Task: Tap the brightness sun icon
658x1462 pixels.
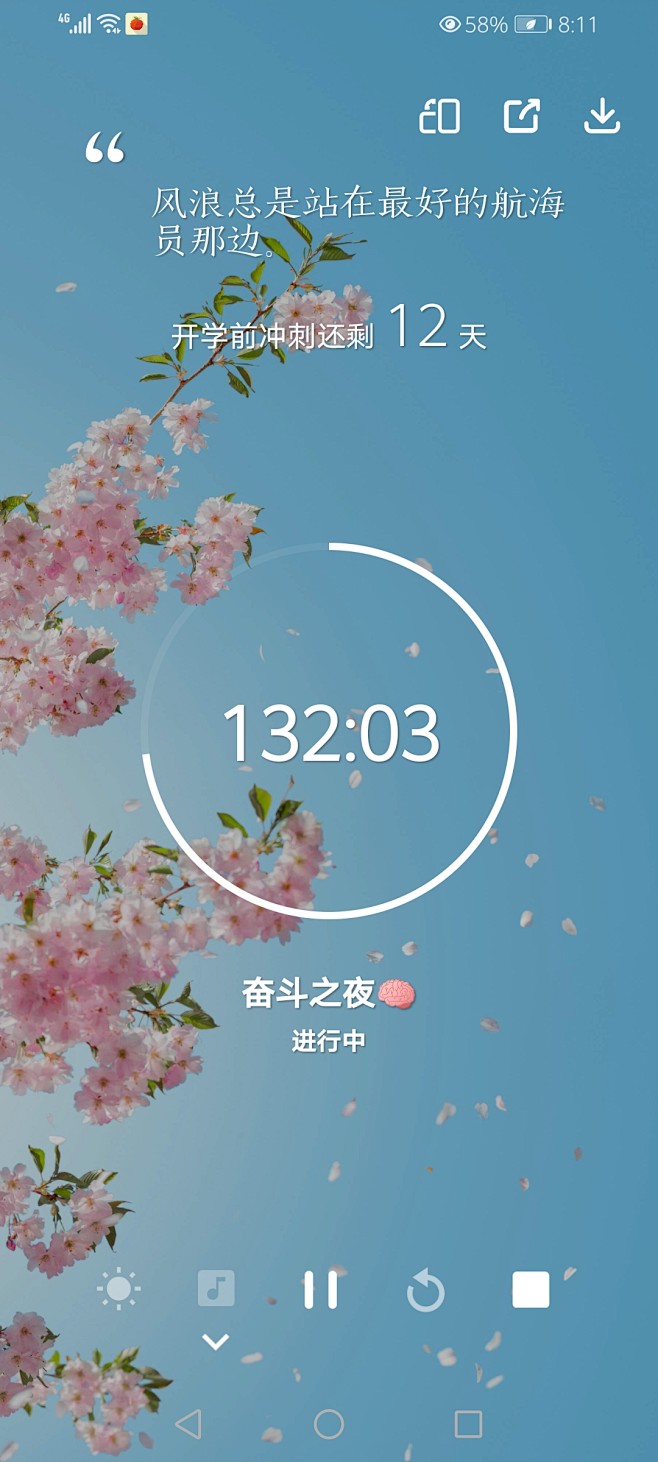Action: point(118,1290)
